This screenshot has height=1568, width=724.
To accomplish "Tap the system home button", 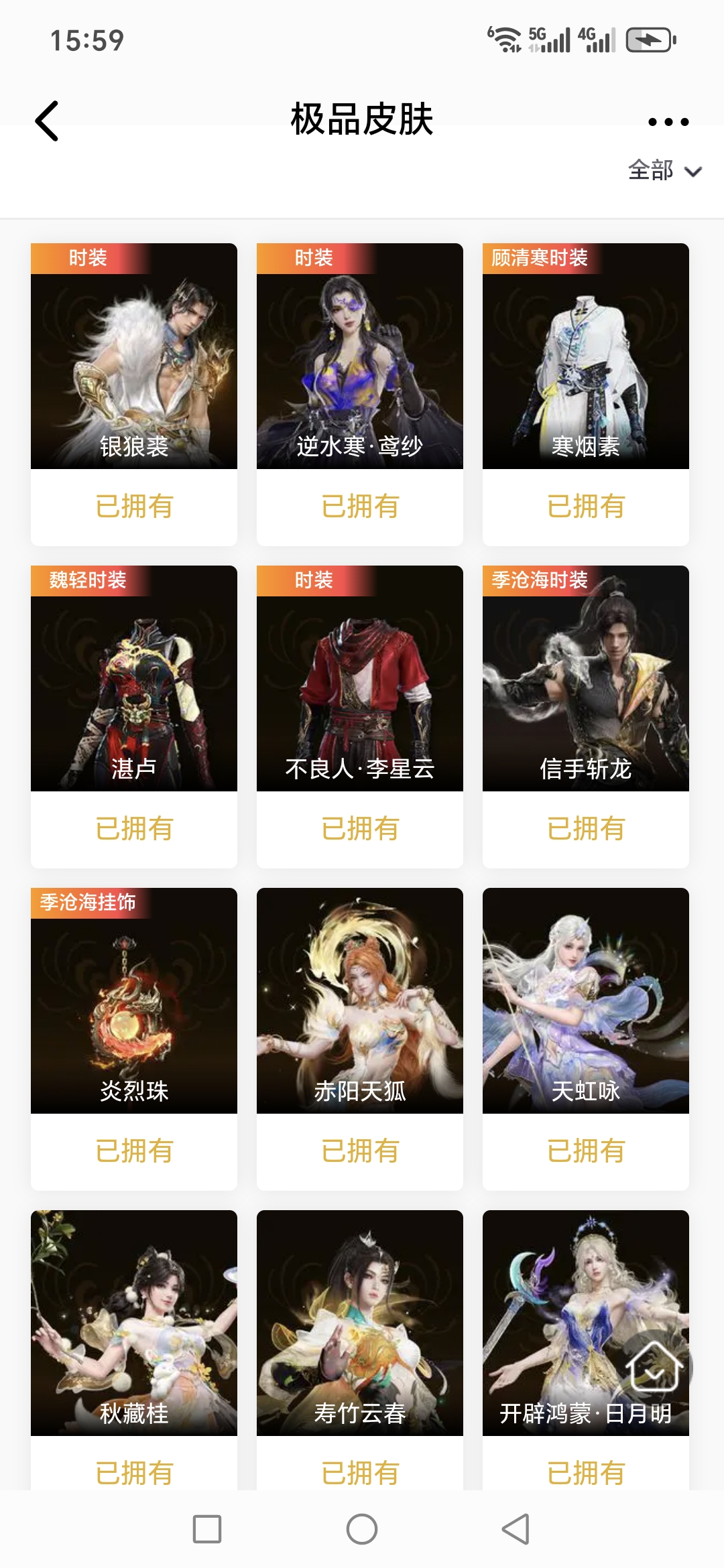I will (x=362, y=1529).
